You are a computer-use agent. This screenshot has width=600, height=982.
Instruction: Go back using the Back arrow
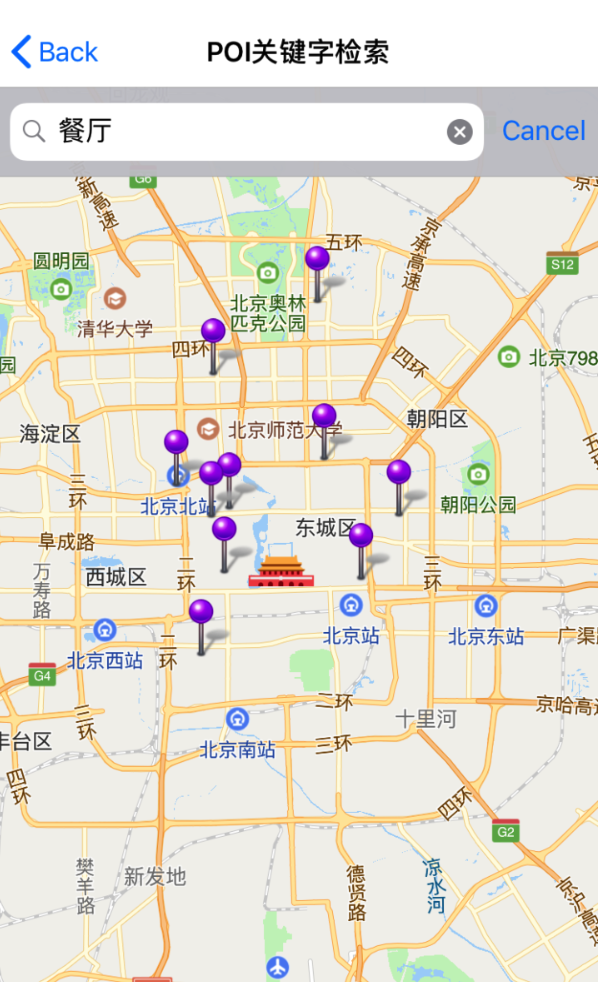54,52
